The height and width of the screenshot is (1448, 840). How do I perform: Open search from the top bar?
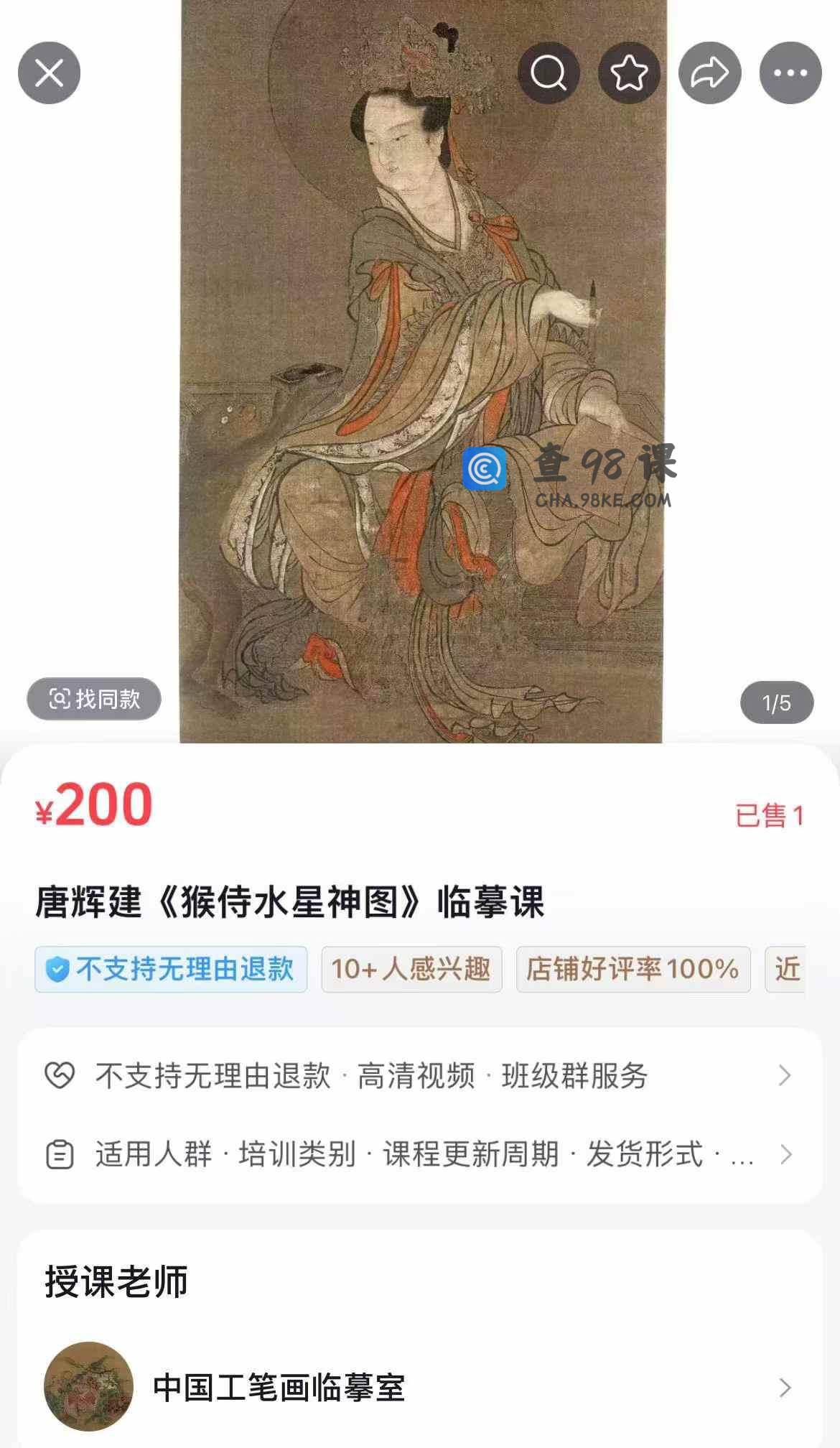(x=549, y=73)
